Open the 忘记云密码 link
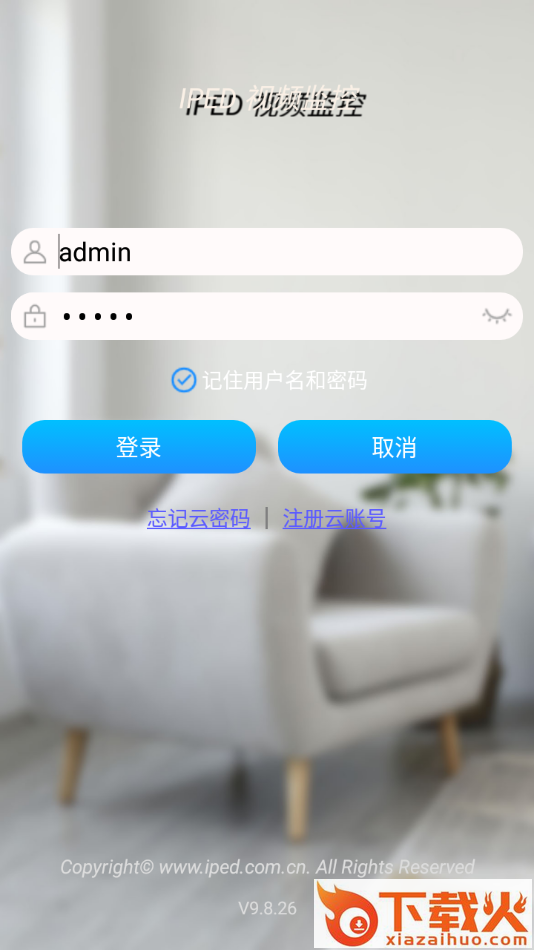Image resolution: width=534 pixels, height=950 pixels. [x=198, y=519]
